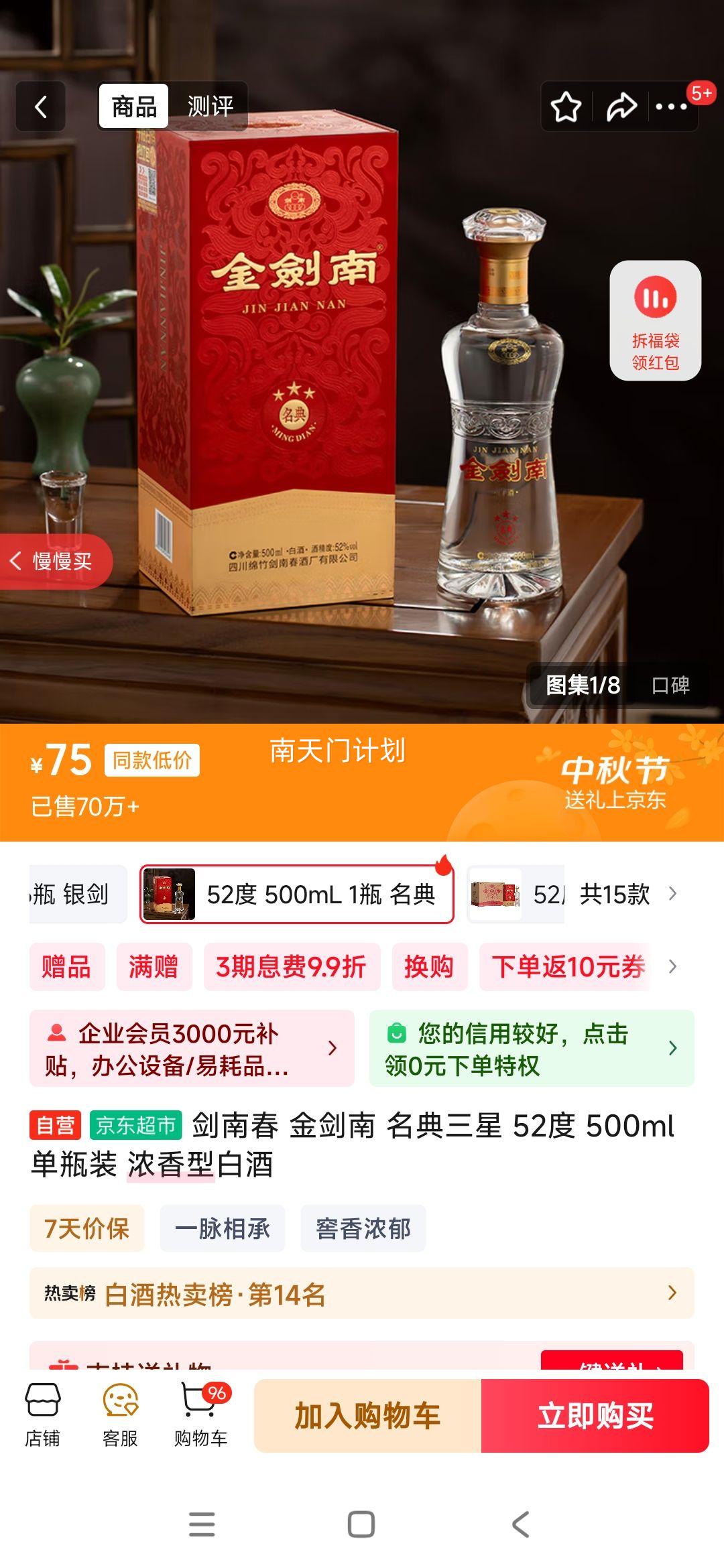
Task: View 口碑 reviews on product image
Action: [x=670, y=685]
